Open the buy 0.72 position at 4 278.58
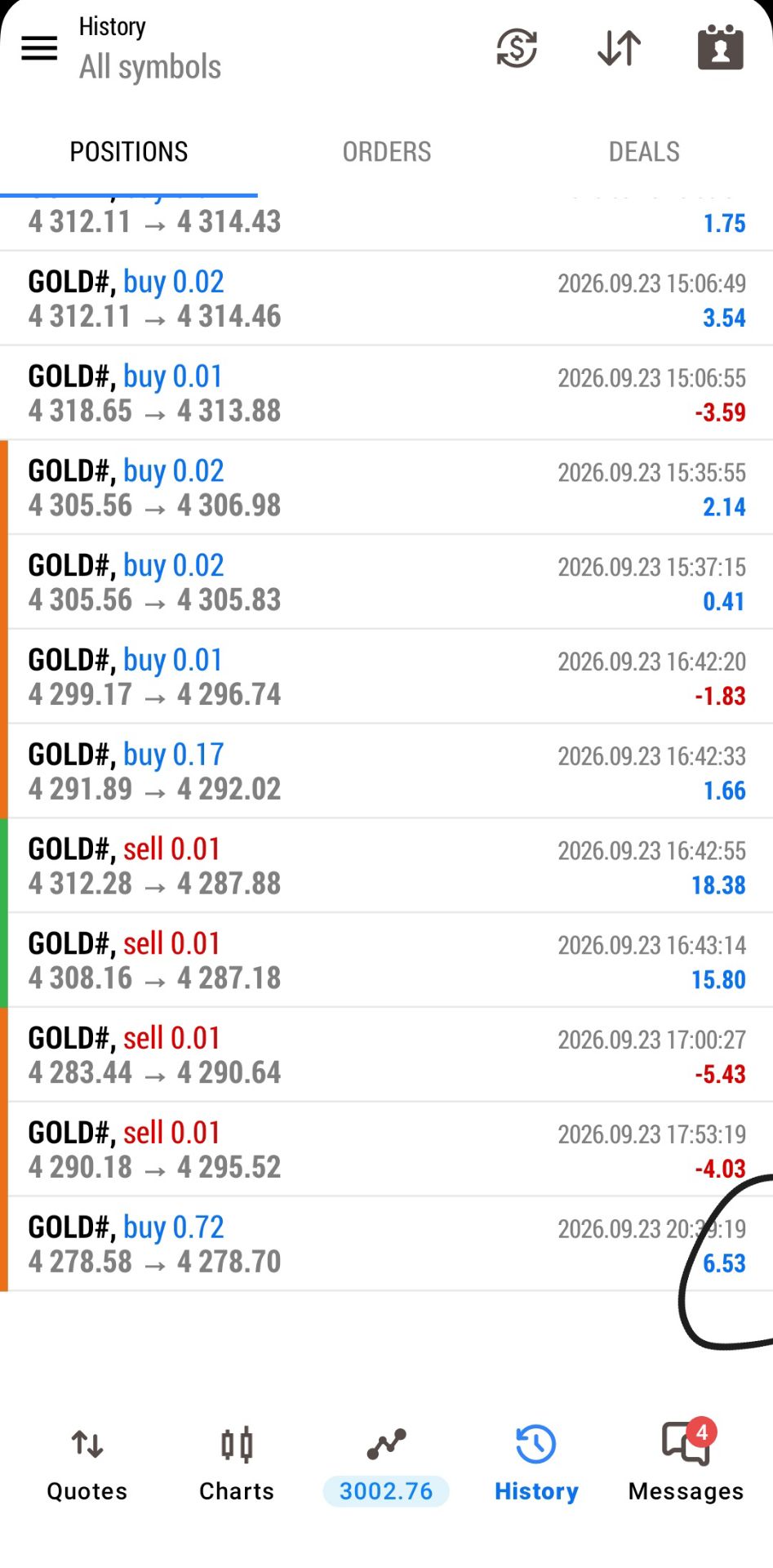 [x=387, y=1244]
